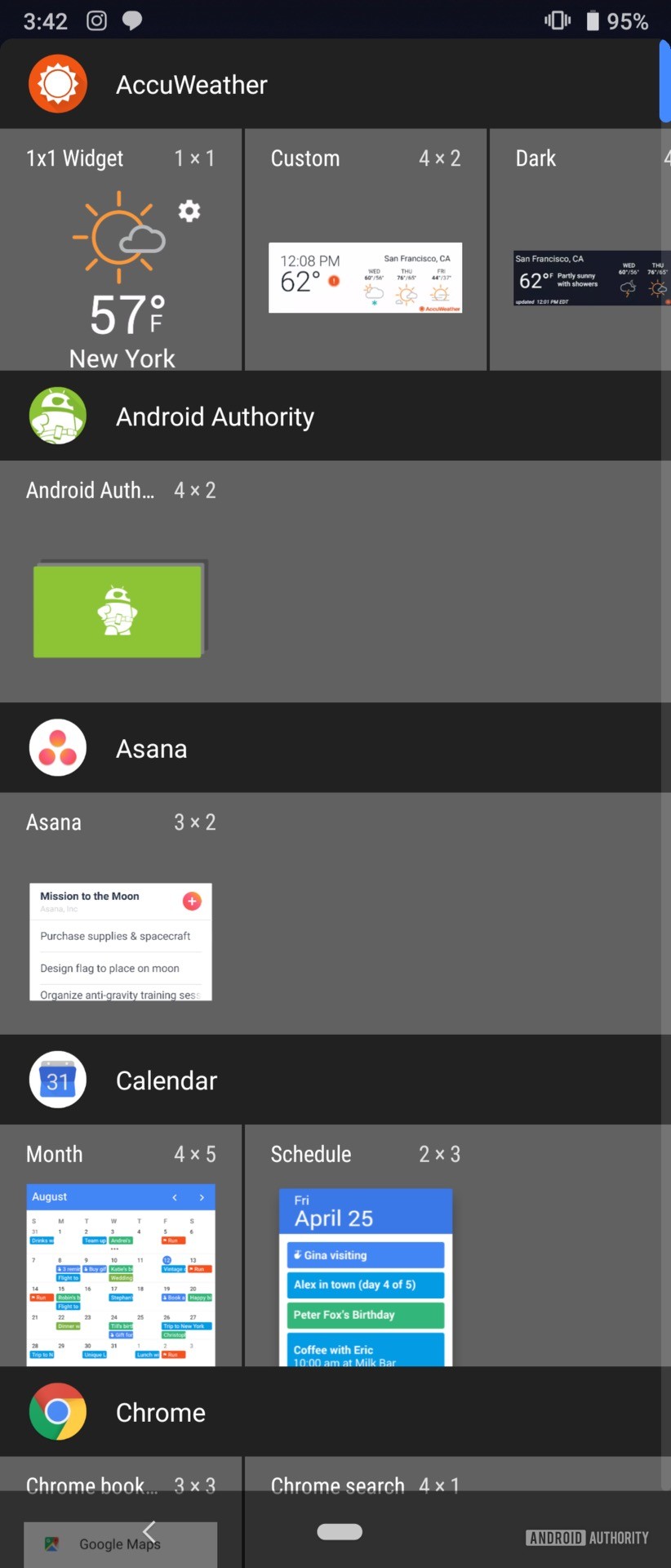Select the Calendar Month 4×5 widget
671x1568 pixels.
click(x=121, y=1273)
